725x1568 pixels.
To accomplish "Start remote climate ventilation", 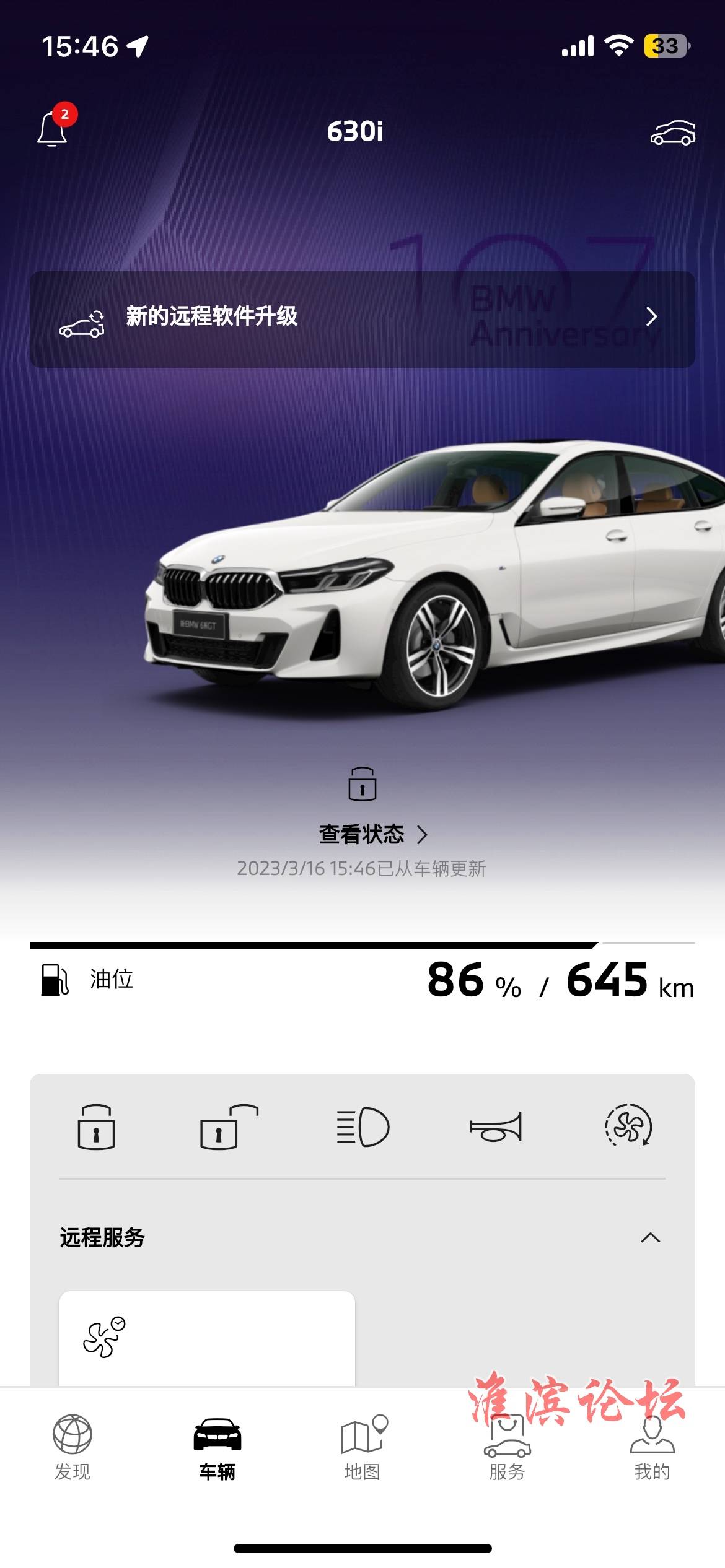I will click(628, 1126).
